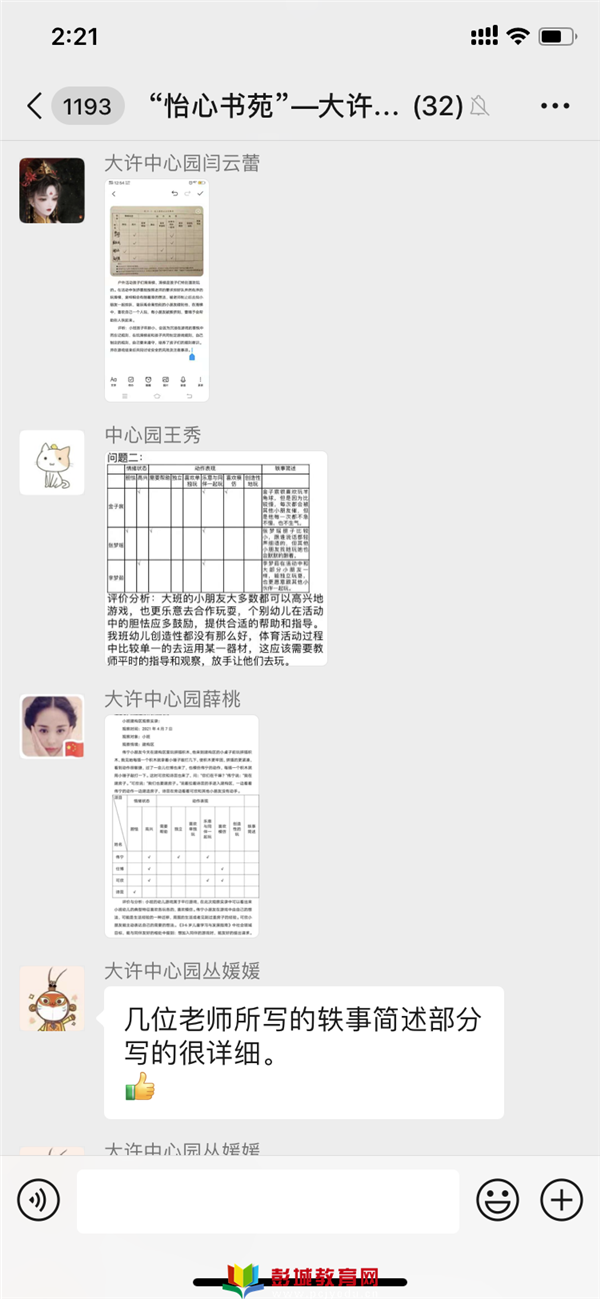Open the group chat overflow menu
The height and width of the screenshot is (1299, 600).
[x=554, y=106]
